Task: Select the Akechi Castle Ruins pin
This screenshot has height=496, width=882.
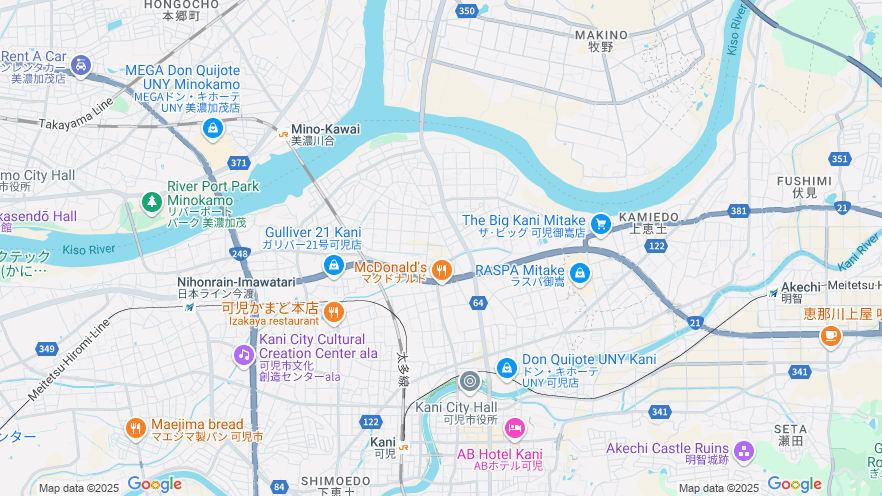Action: (x=743, y=451)
